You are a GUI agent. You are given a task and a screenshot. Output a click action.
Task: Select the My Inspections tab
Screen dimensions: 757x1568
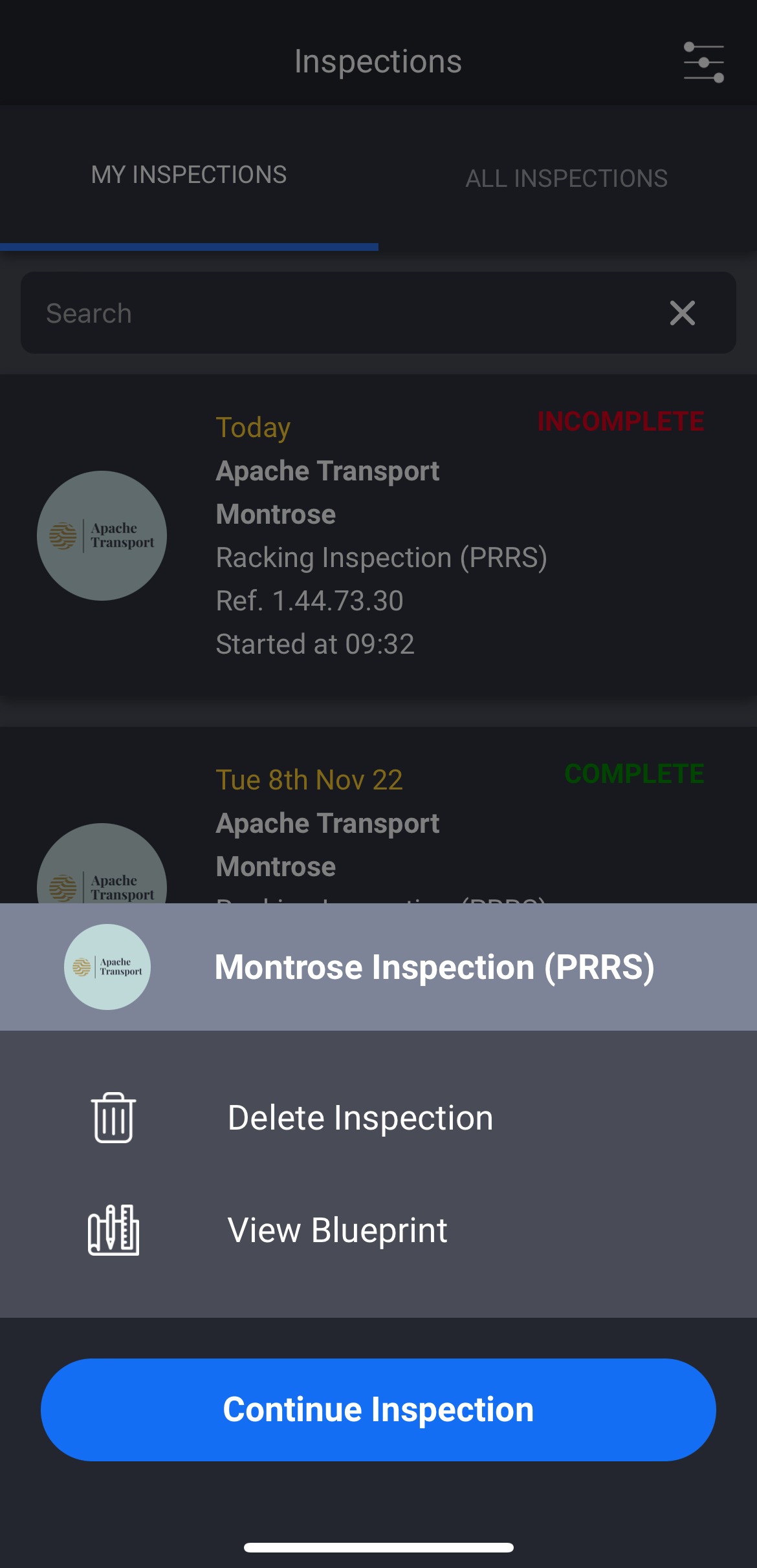(189, 175)
